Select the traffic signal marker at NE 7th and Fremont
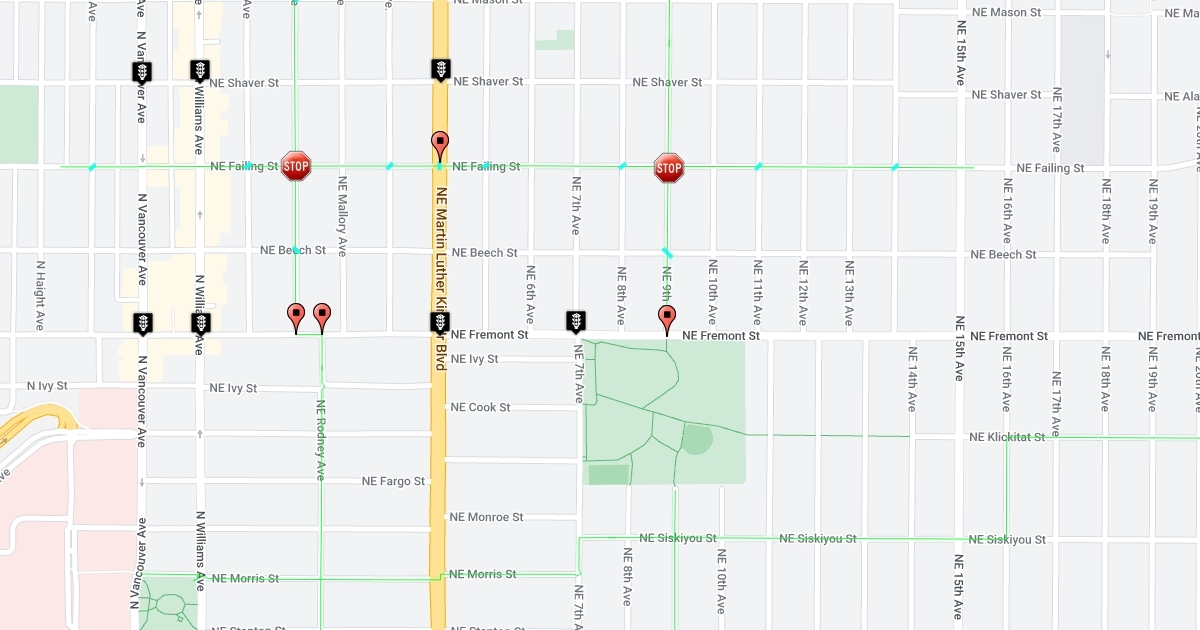Viewport: 1200px width, 630px height. (x=576, y=321)
